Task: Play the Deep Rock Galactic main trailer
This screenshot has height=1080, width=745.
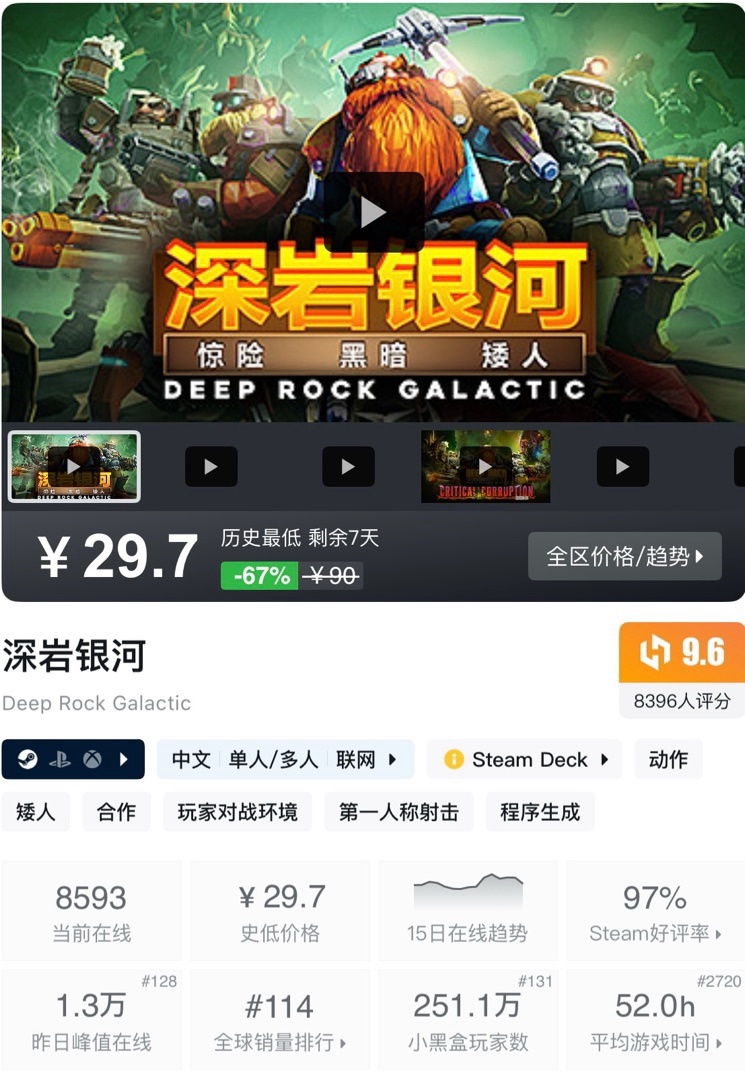Action: coord(373,212)
